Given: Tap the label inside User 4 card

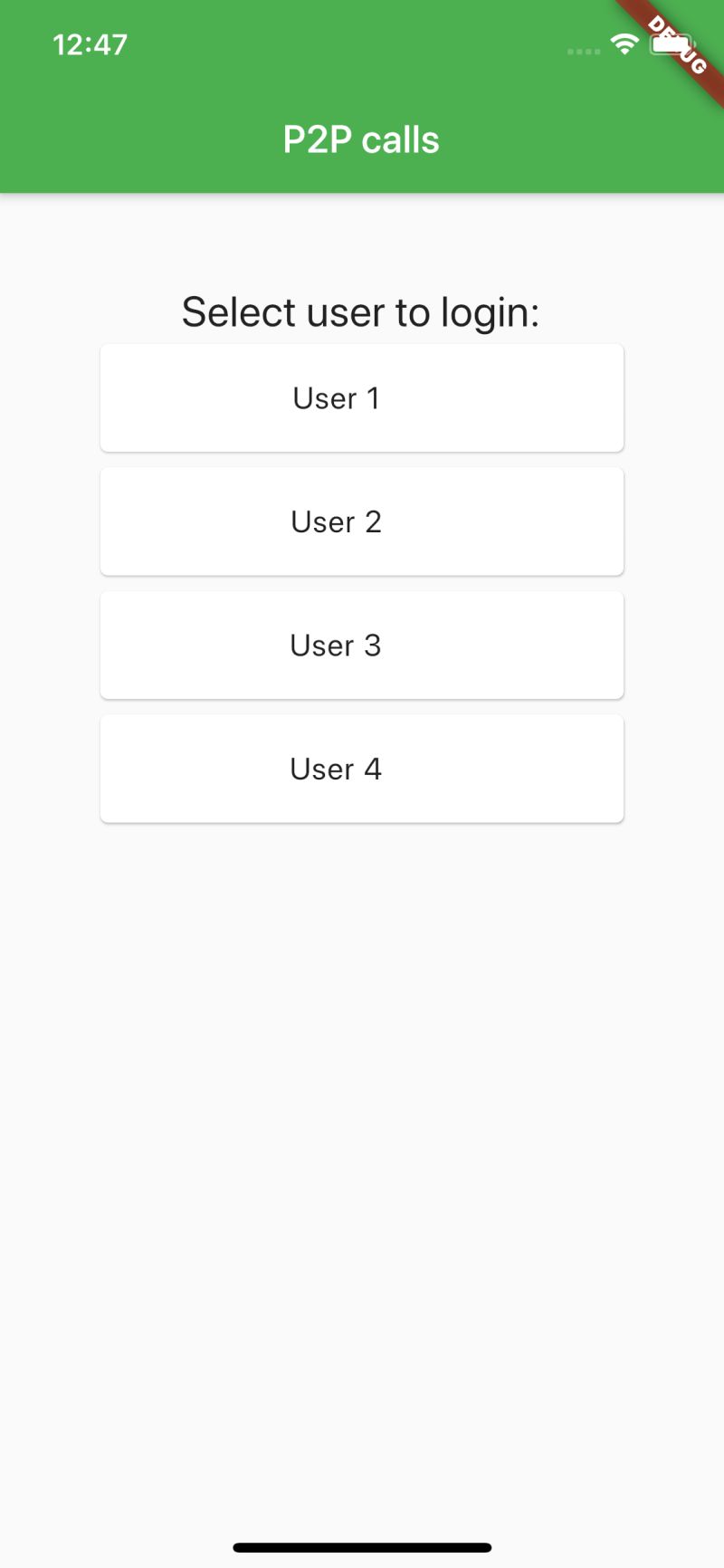Looking at the screenshot, I should [336, 768].
